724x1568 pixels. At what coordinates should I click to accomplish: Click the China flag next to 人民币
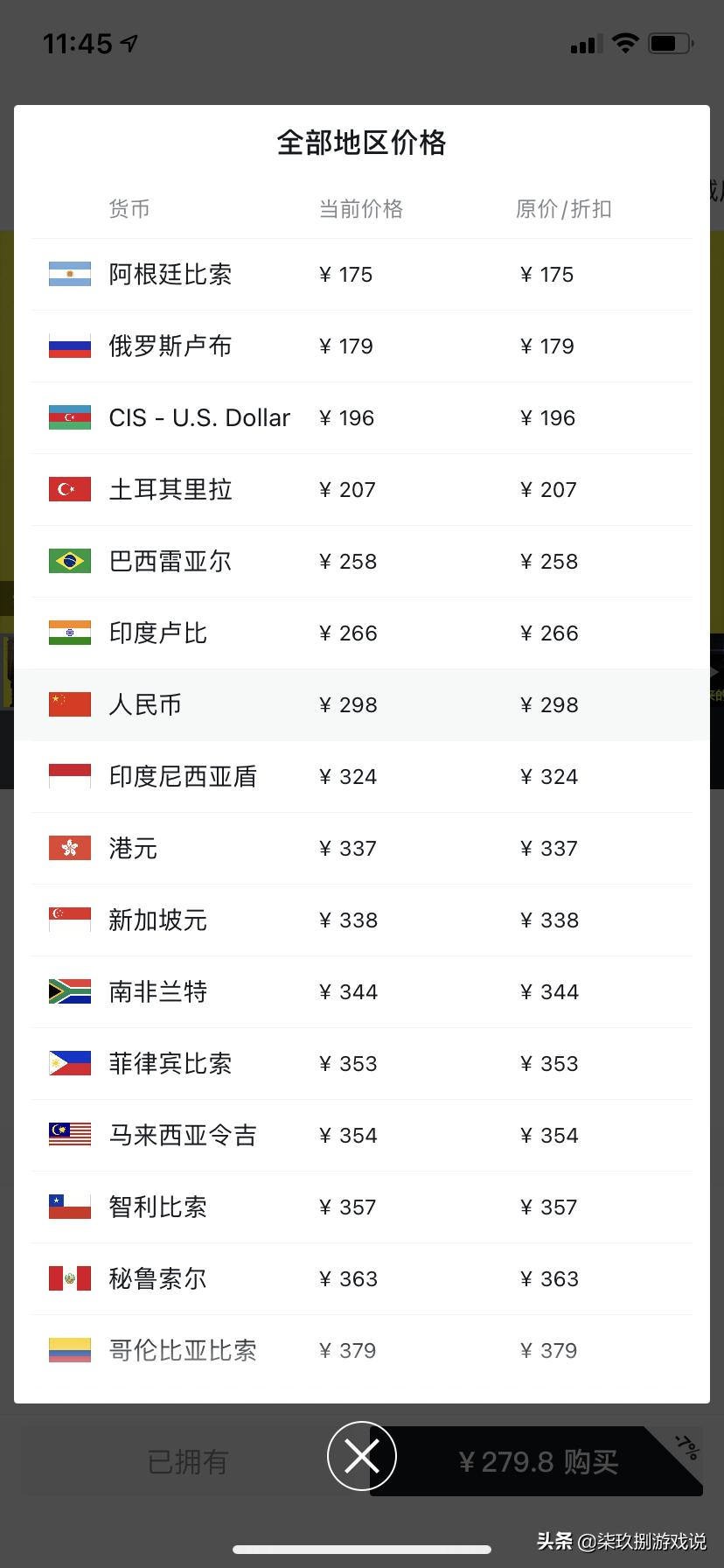(68, 703)
